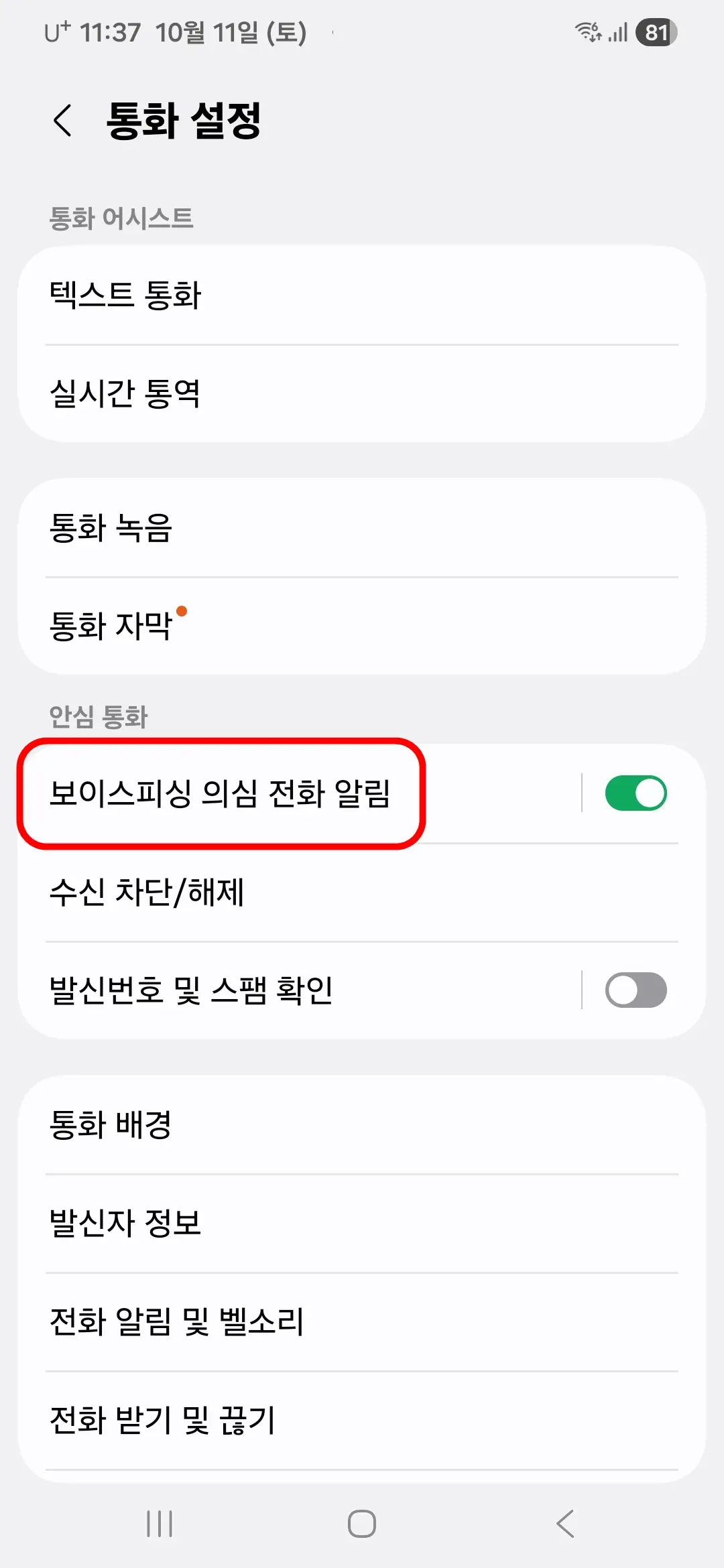
Task: Open the 텍스트 통화 settings
Action: click(x=268, y=295)
